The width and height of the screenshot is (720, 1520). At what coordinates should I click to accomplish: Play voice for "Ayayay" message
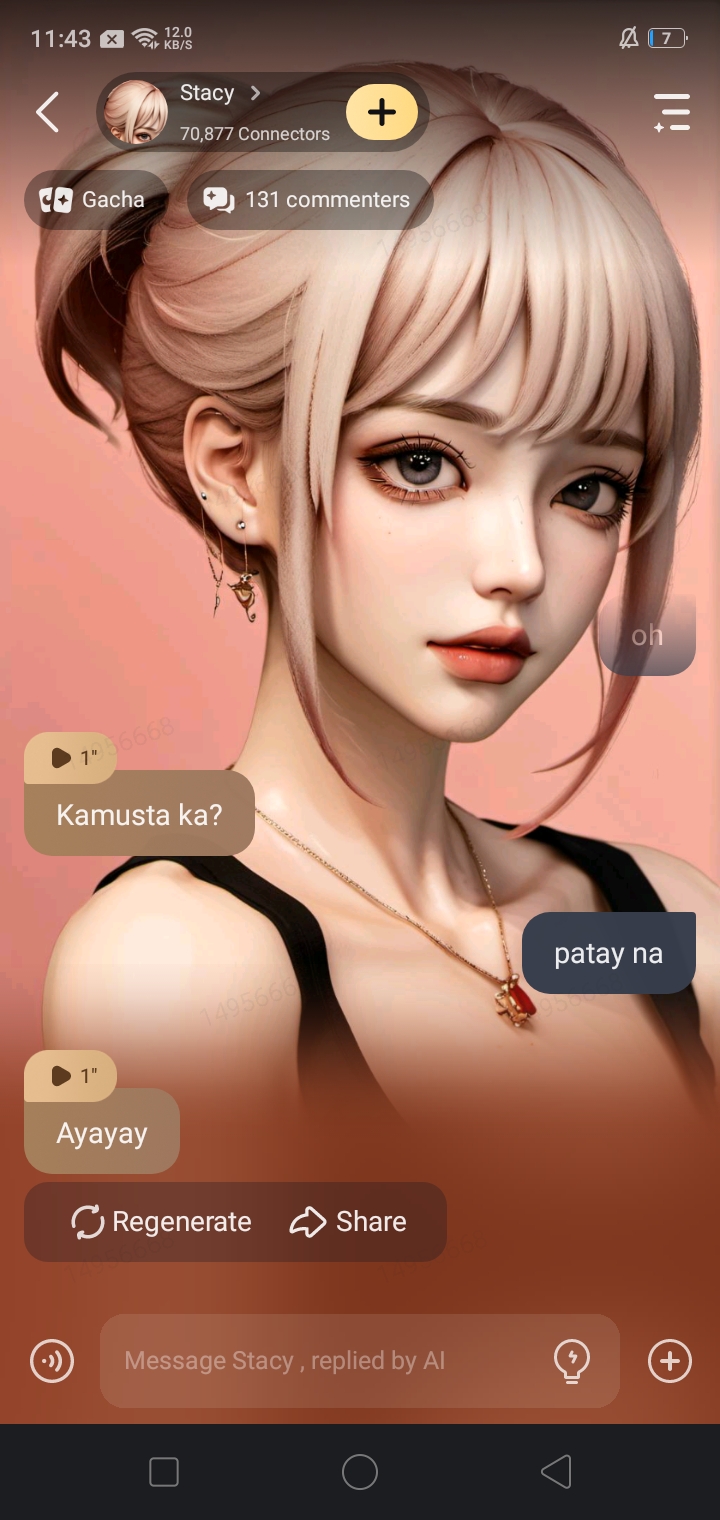(x=70, y=1076)
